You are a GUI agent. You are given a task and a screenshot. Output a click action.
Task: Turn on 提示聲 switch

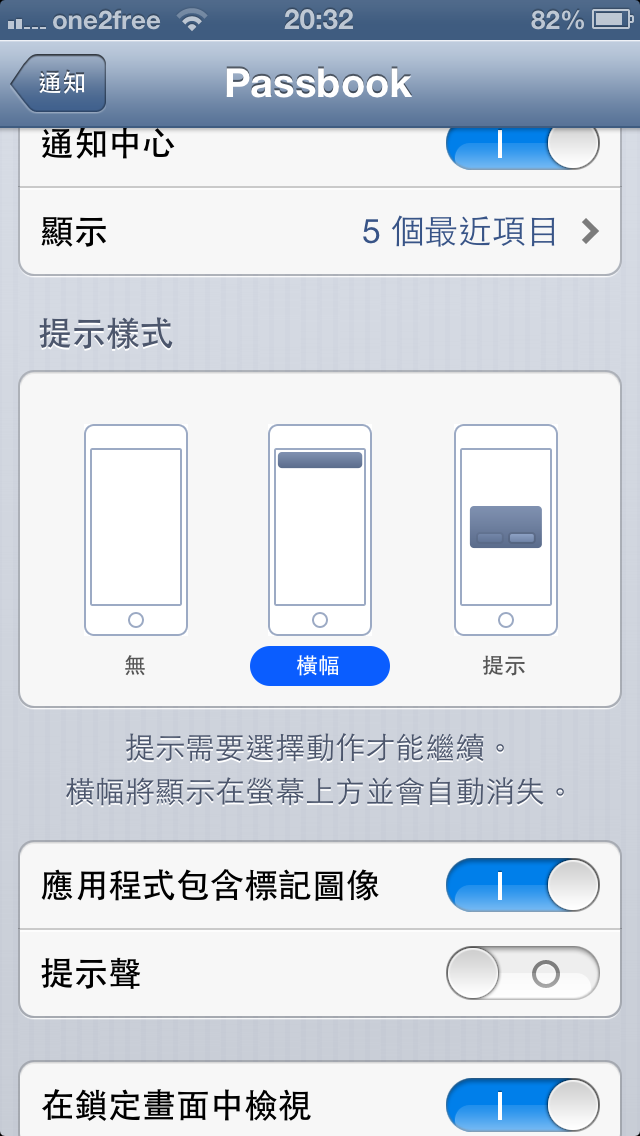coord(521,973)
